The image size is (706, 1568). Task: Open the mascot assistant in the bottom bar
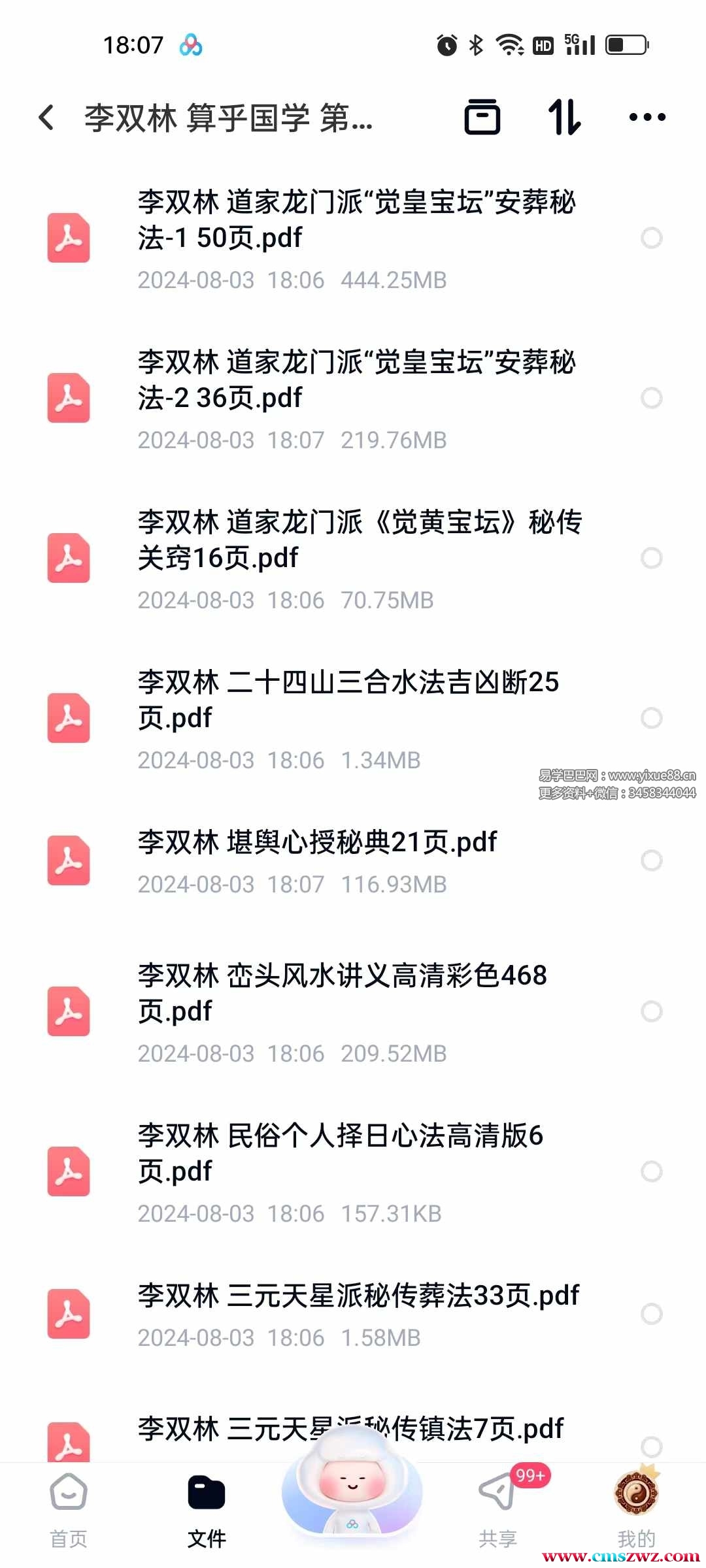coord(352,1490)
